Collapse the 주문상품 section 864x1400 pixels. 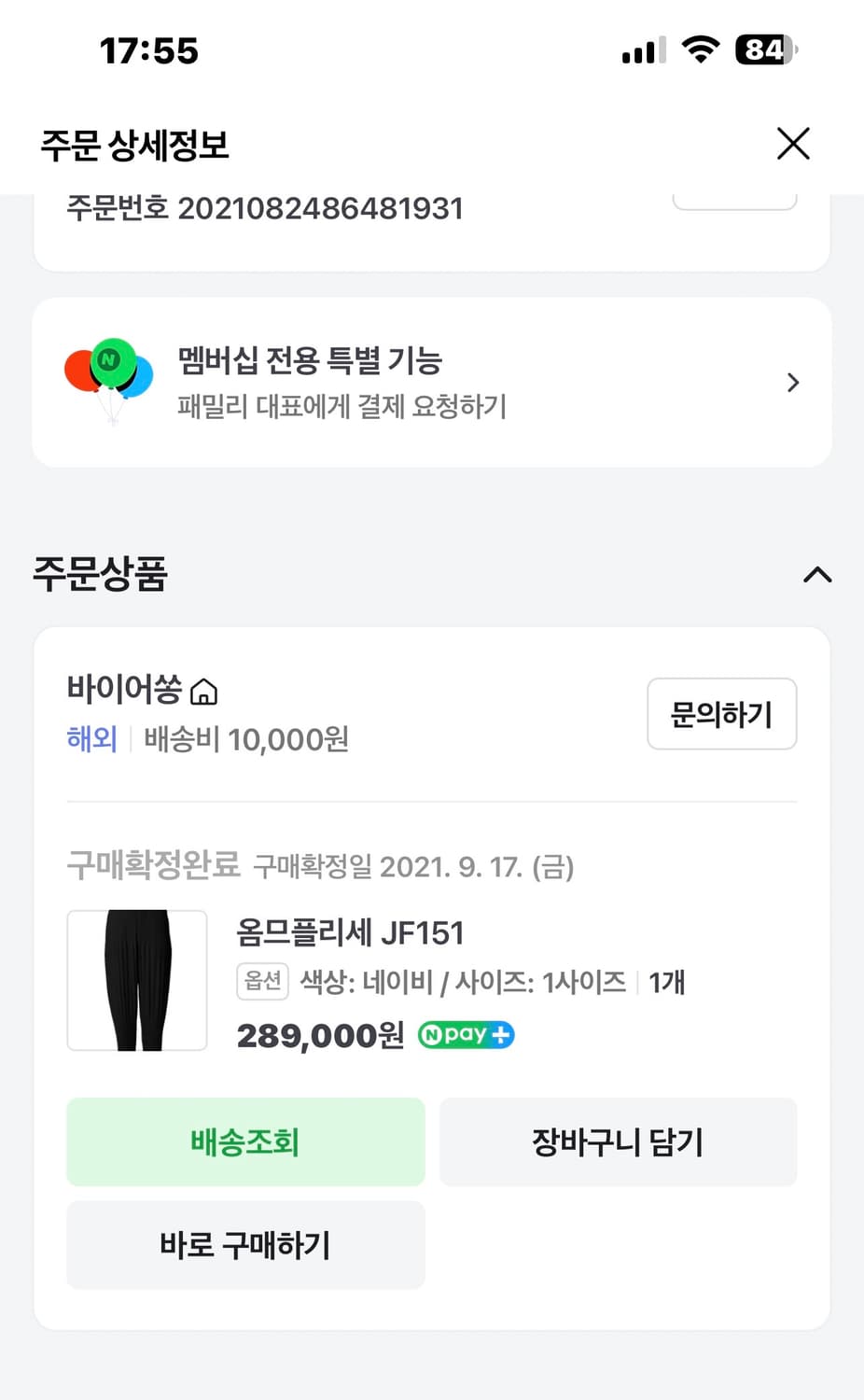[x=818, y=575]
